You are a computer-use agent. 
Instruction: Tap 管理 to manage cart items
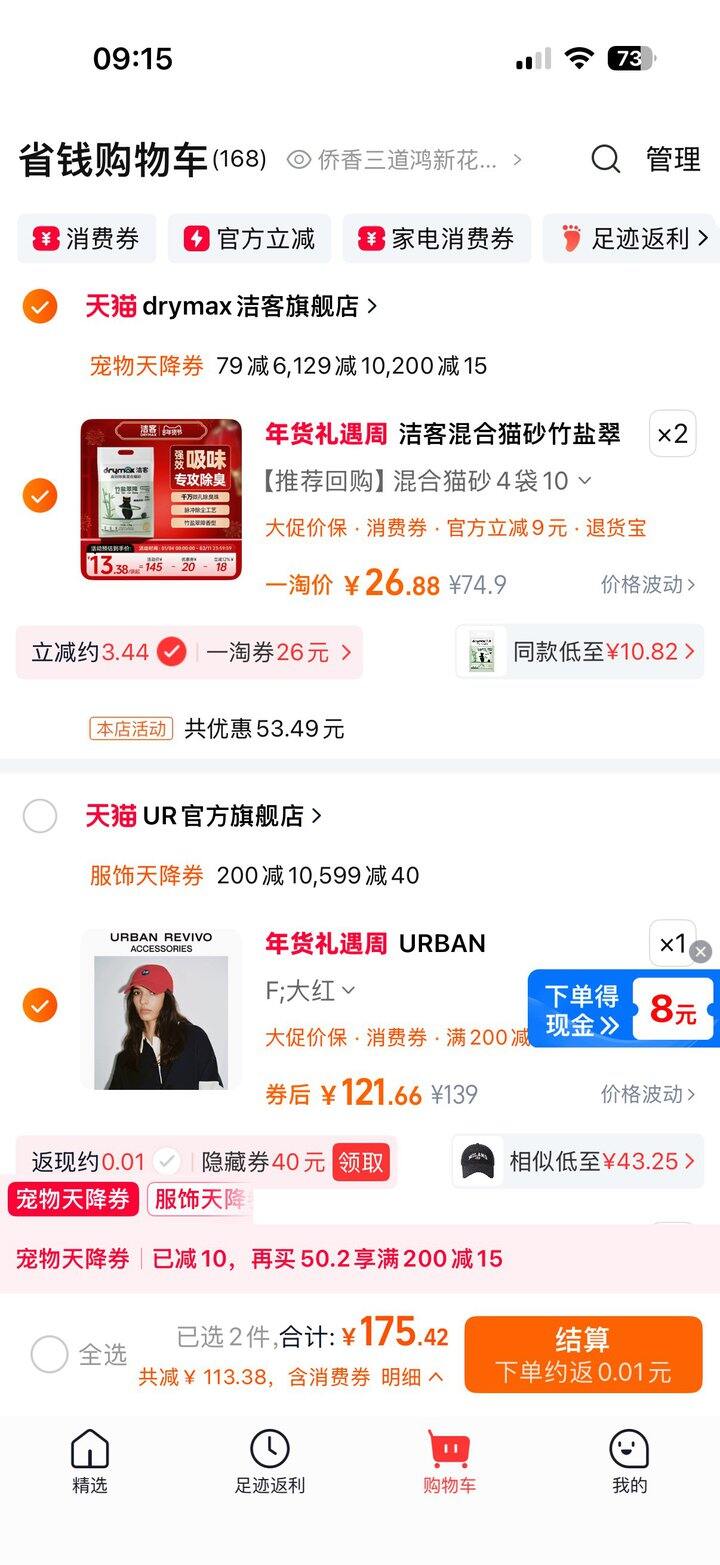click(x=673, y=159)
